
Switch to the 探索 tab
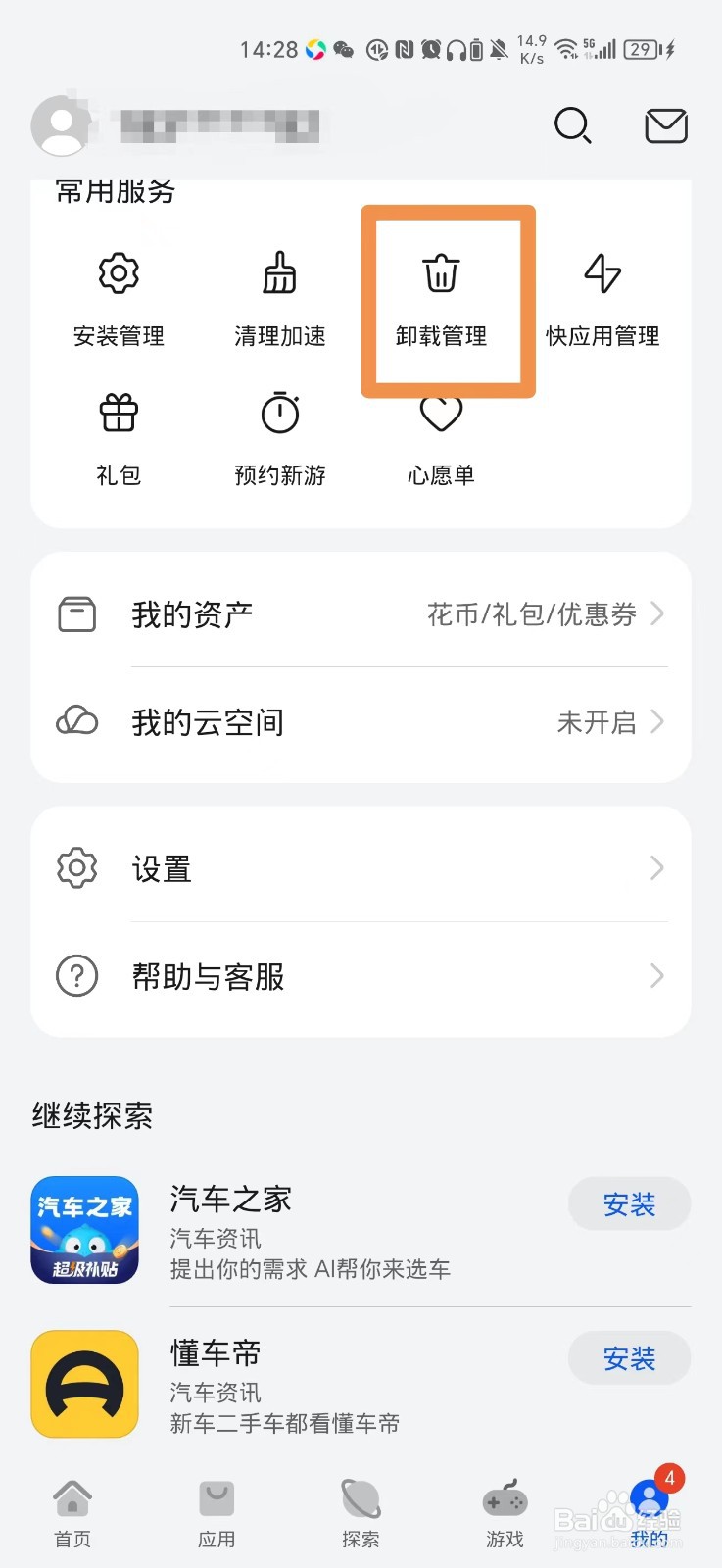point(361,1513)
